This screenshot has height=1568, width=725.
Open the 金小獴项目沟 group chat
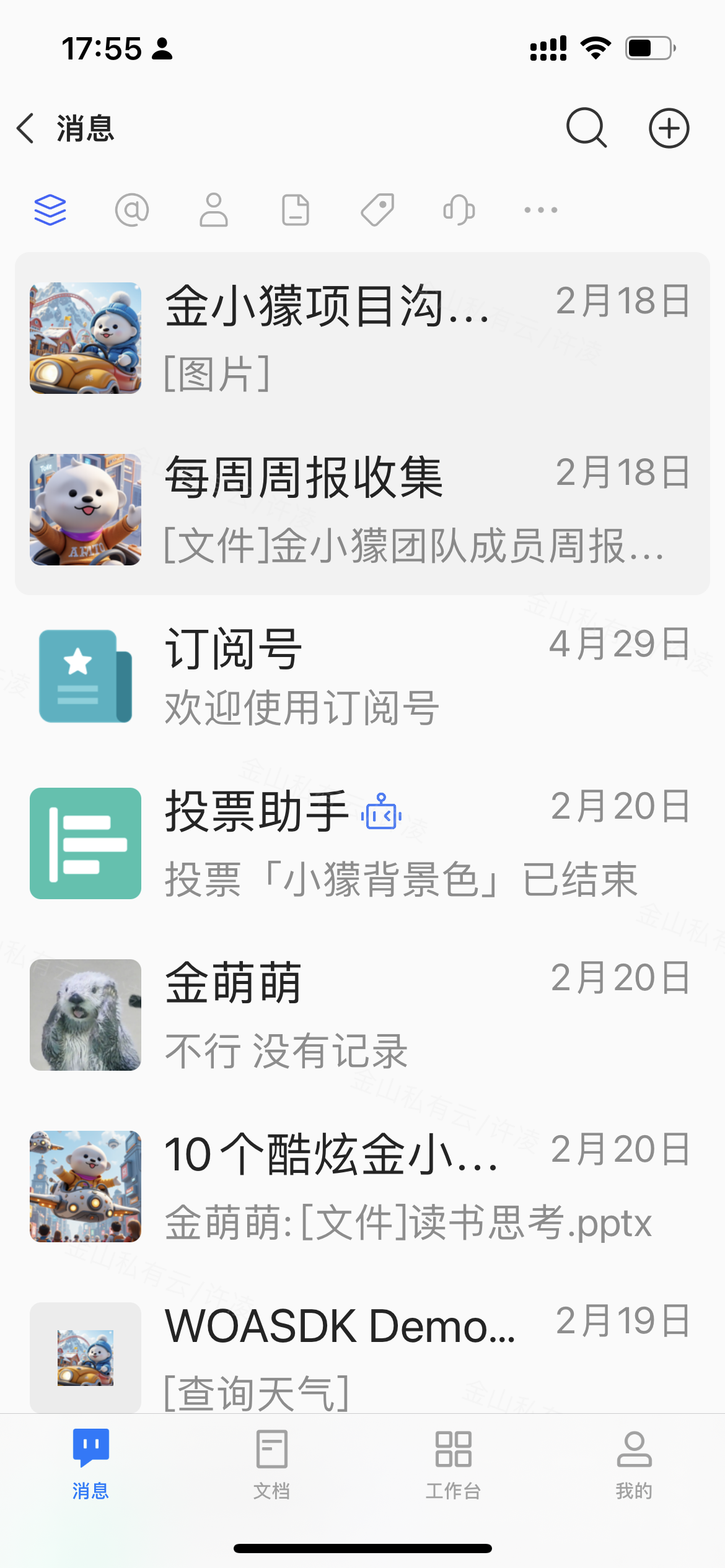click(x=362, y=338)
